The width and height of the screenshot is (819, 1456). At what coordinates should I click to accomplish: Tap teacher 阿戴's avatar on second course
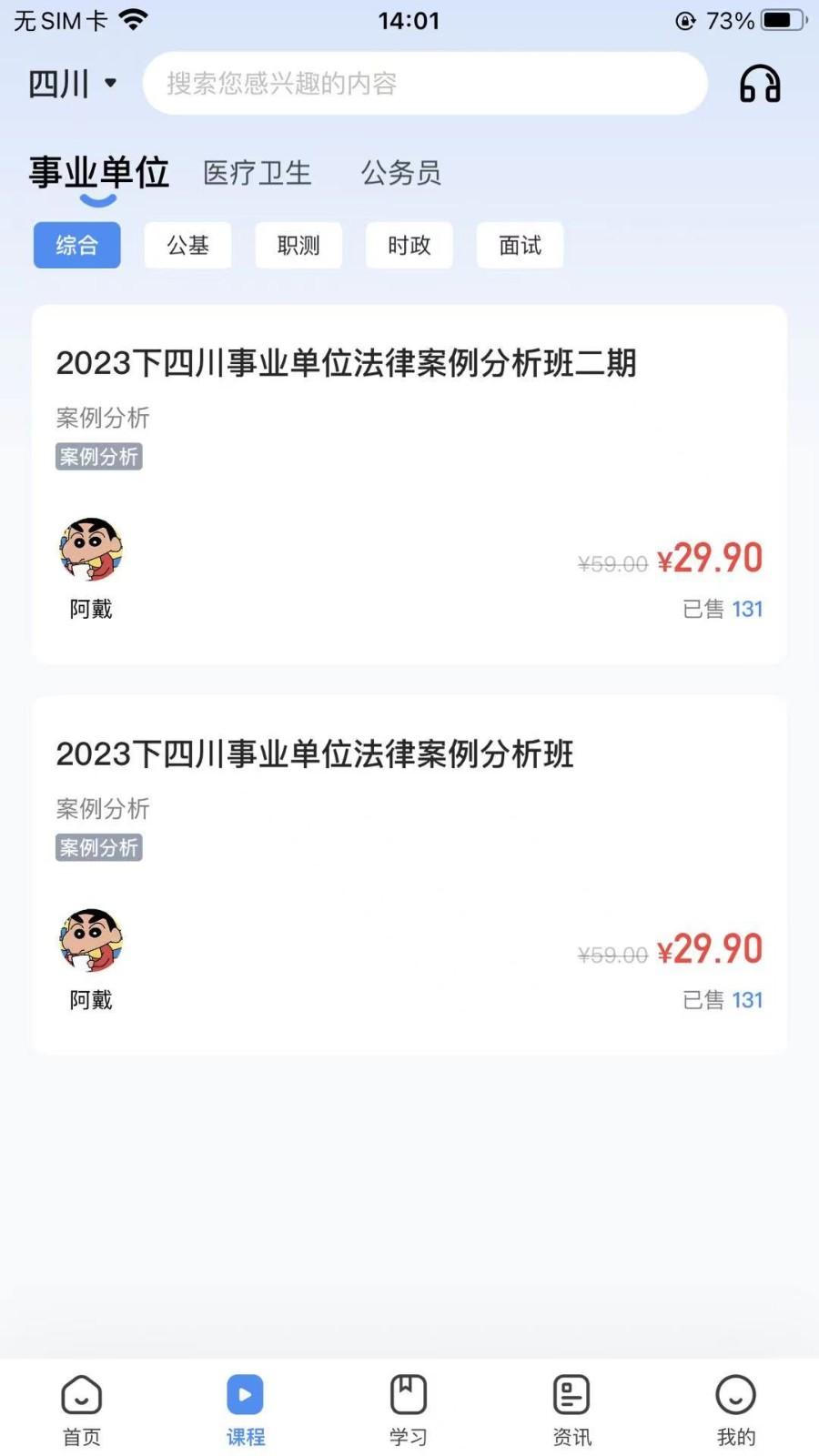tap(90, 940)
